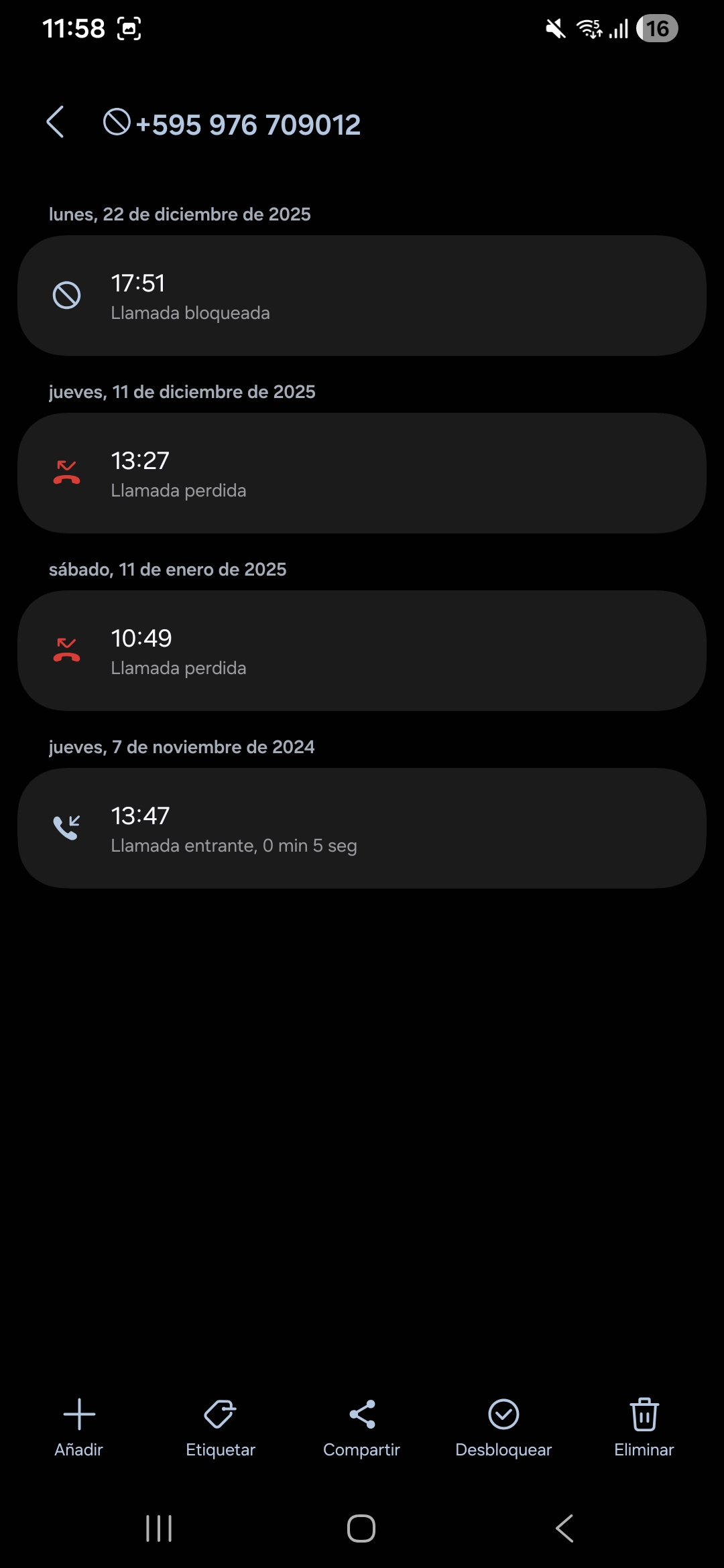Select the 13:27 missed call entry

(362, 473)
